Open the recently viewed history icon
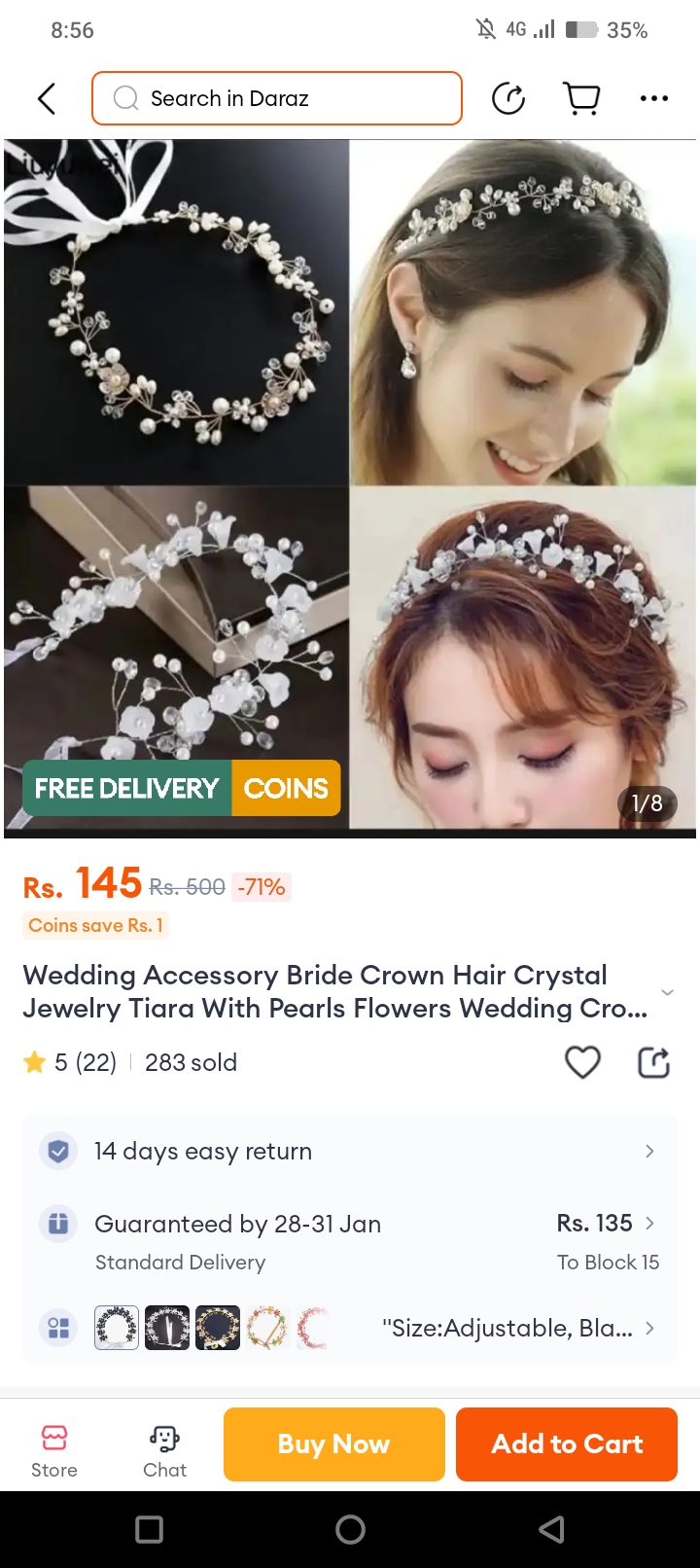Image resolution: width=700 pixels, height=1568 pixels. pyautogui.click(x=508, y=98)
